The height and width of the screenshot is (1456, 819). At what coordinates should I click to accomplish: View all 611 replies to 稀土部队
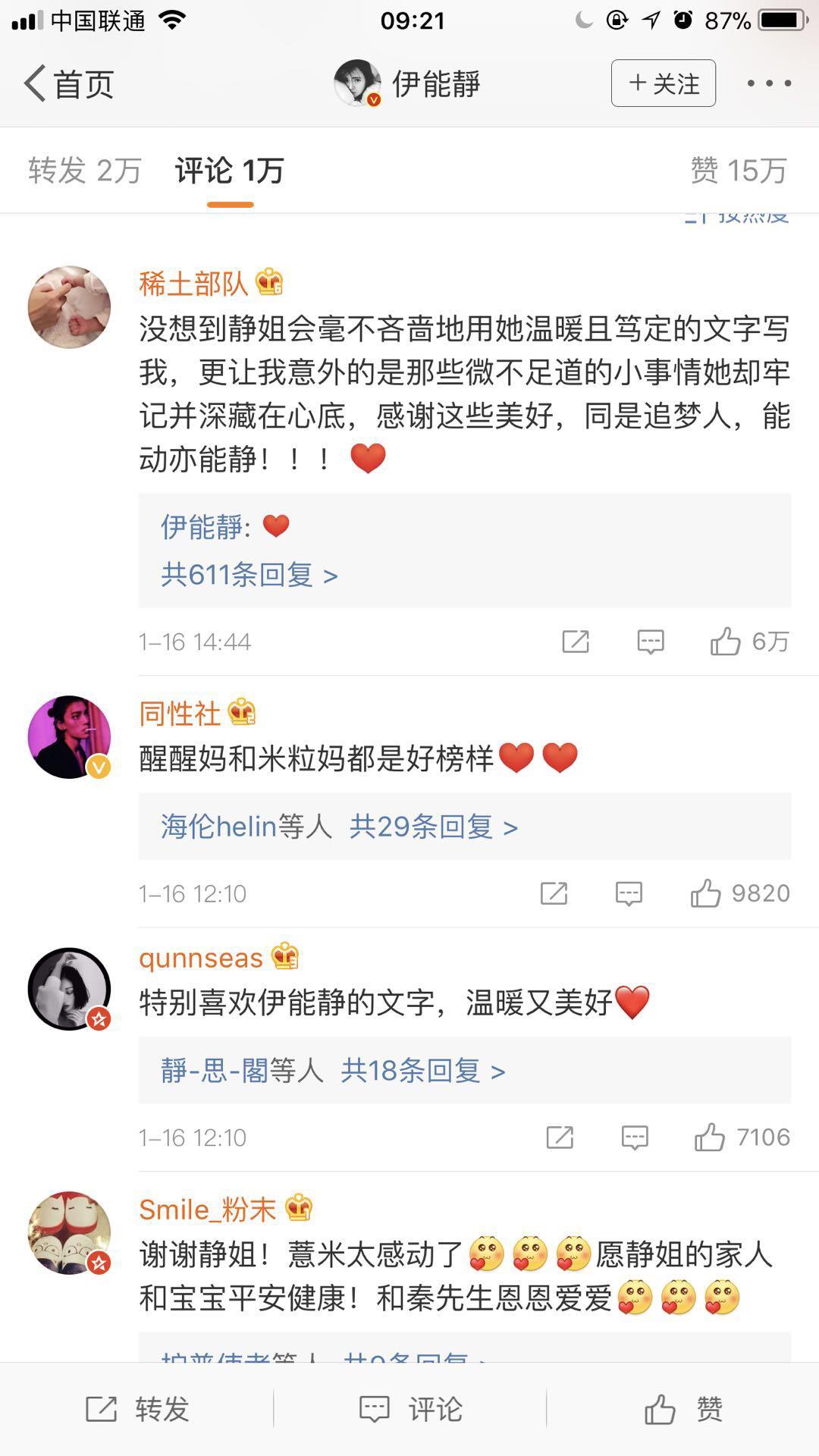[x=249, y=575]
